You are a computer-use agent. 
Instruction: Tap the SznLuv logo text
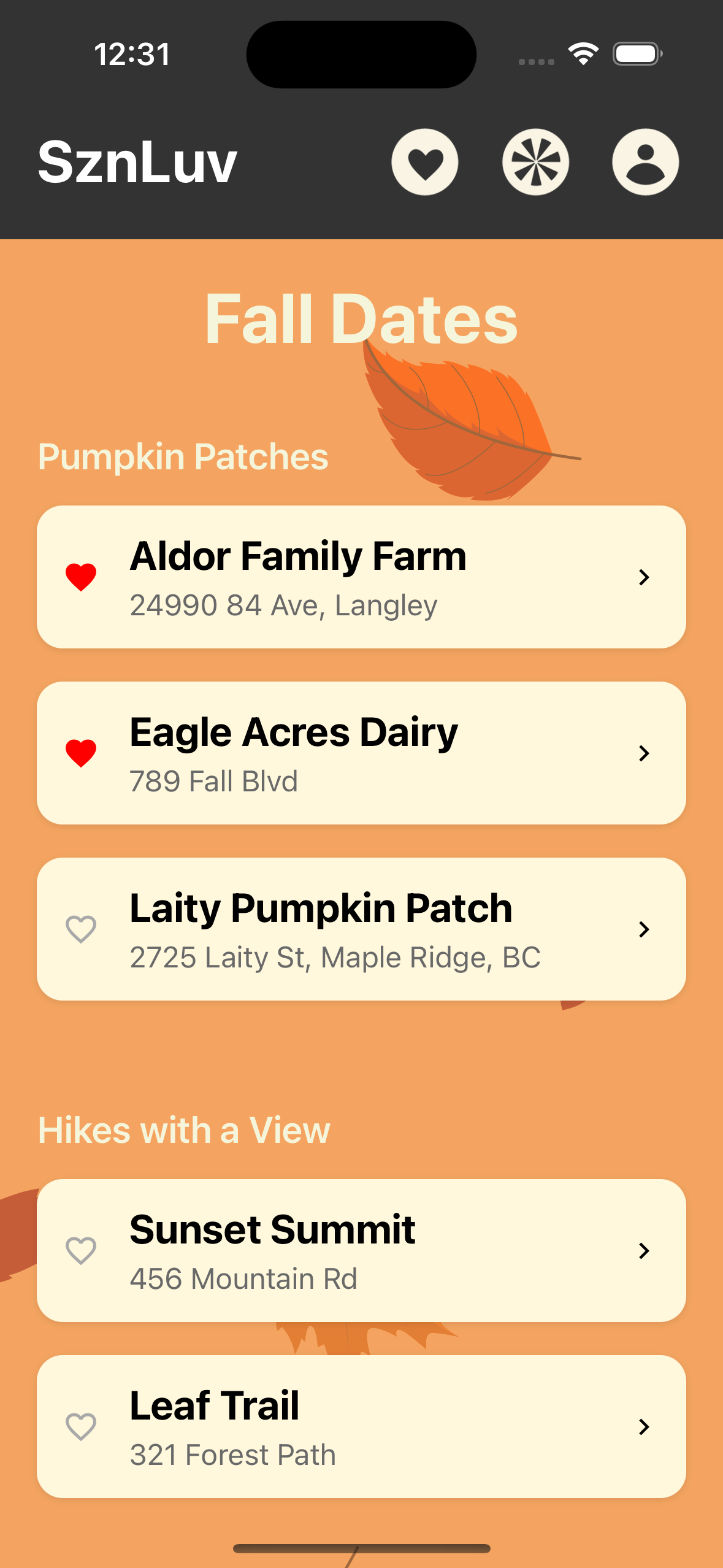click(x=137, y=161)
